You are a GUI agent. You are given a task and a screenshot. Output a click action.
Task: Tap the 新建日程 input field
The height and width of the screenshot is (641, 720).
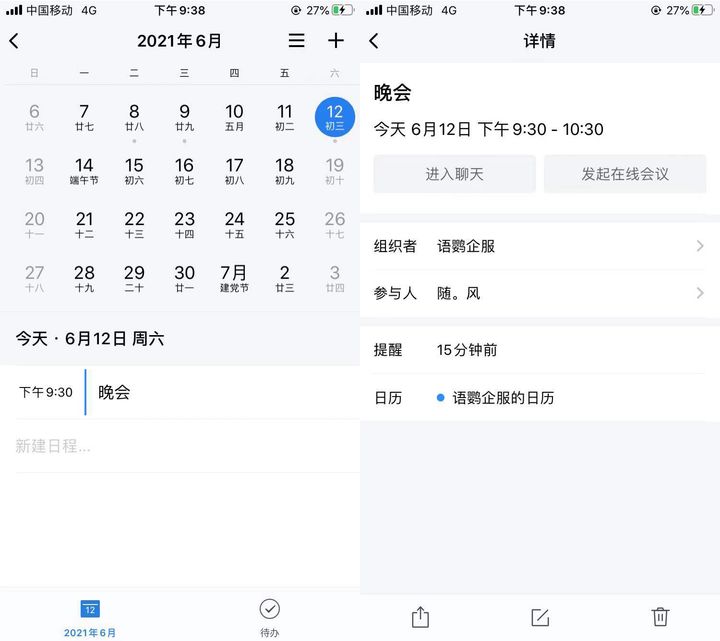click(x=180, y=446)
